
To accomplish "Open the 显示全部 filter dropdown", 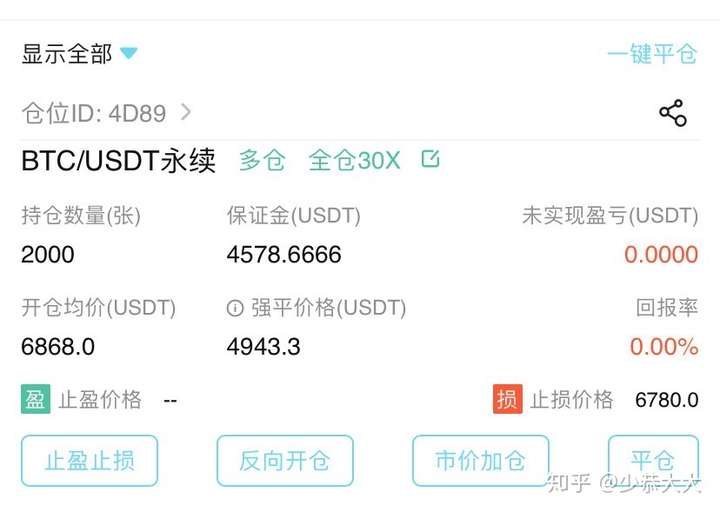I will pos(80,54).
